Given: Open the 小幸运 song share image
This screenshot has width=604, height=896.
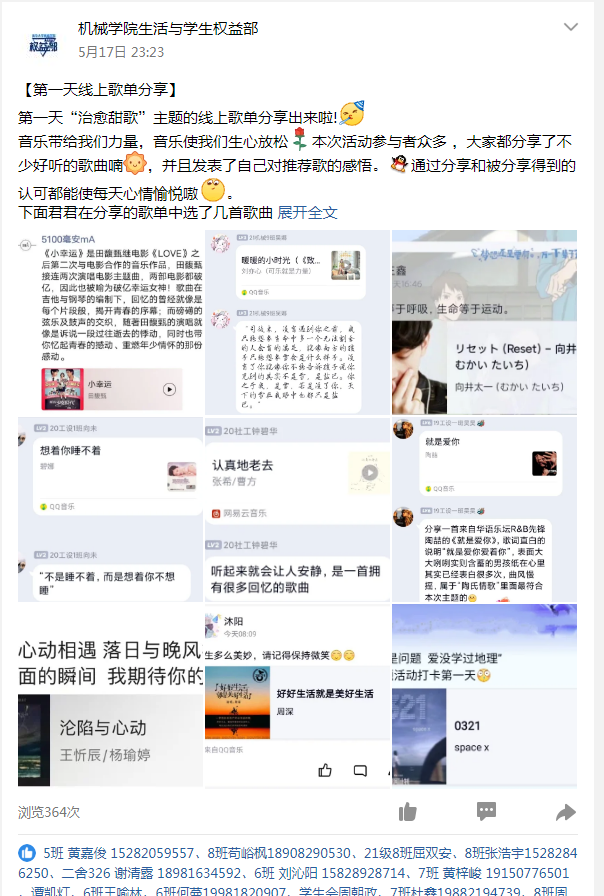Looking at the screenshot, I should click(110, 322).
